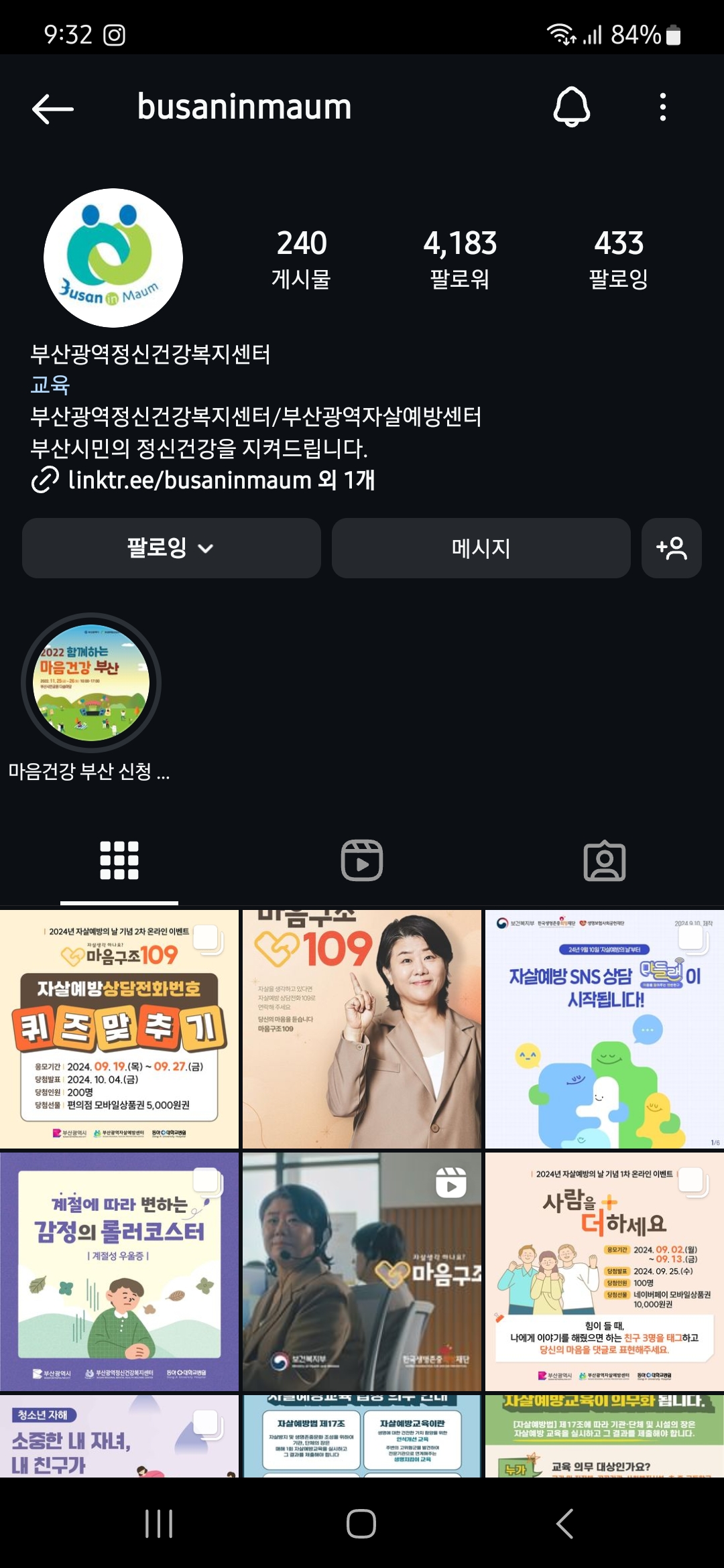Open the 마음건강 부산 신청 story highlight
The width and height of the screenshot is (724, 1568).
pyautogui.click(x=91, y=683)
